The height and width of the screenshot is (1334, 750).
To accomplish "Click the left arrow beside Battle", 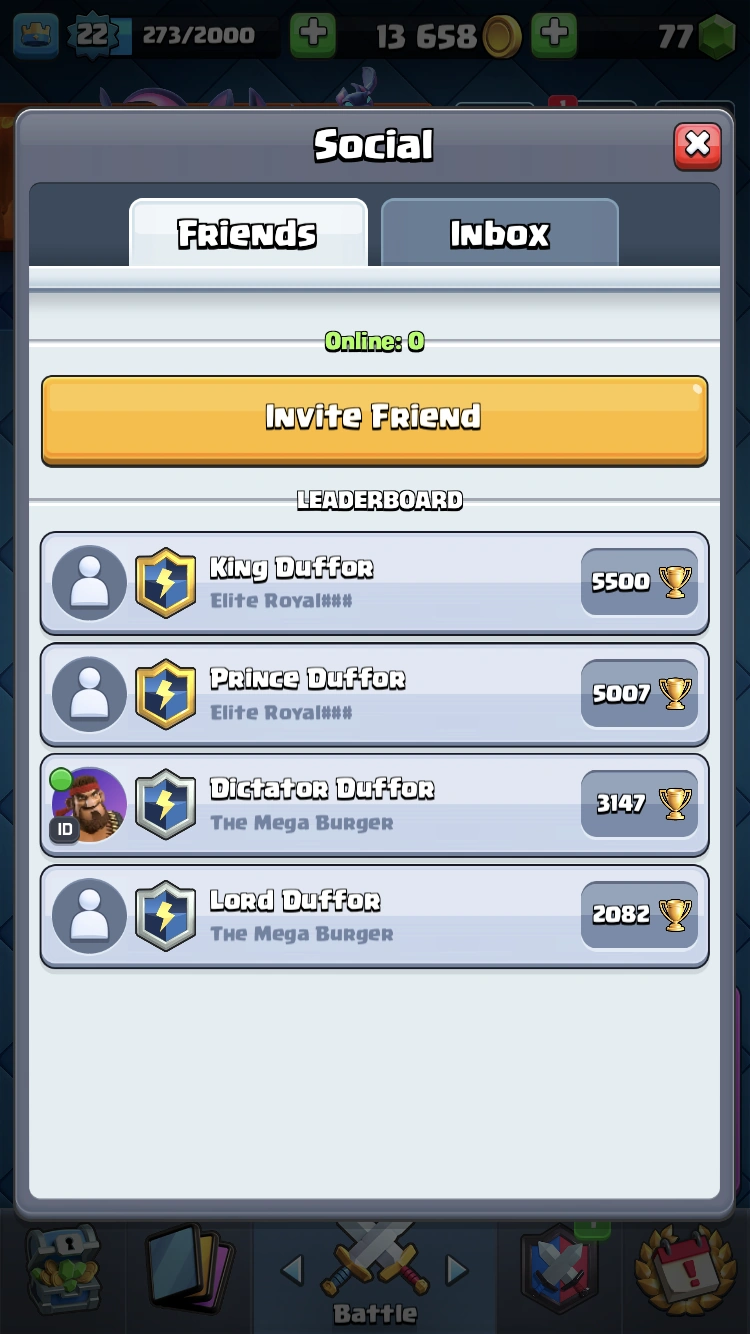I will (291, 1269).
